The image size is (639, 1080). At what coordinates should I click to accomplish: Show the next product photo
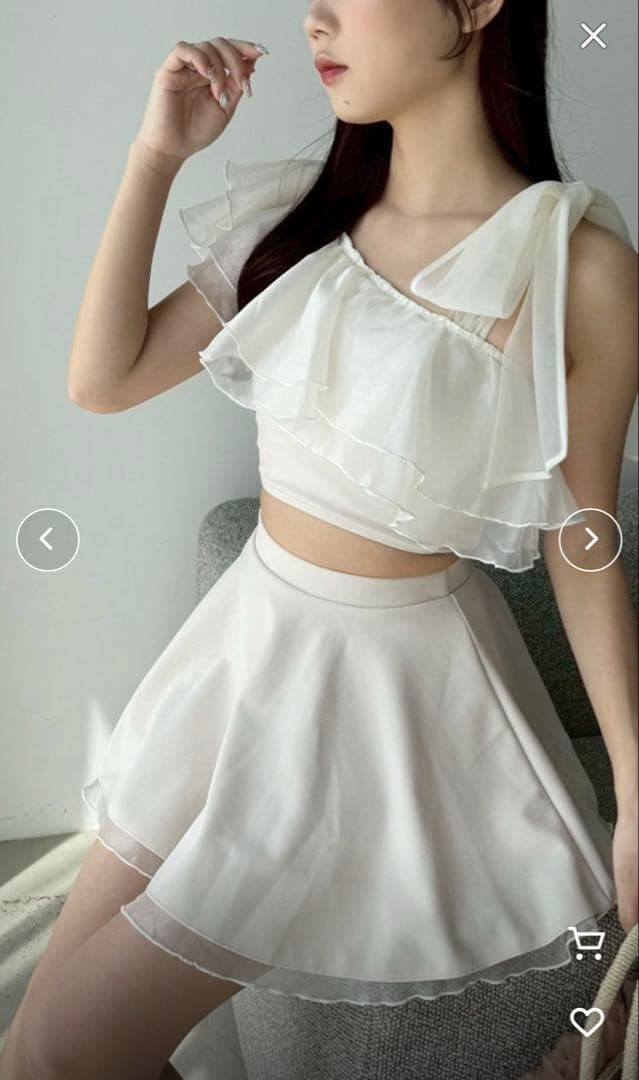click(590, 540)
